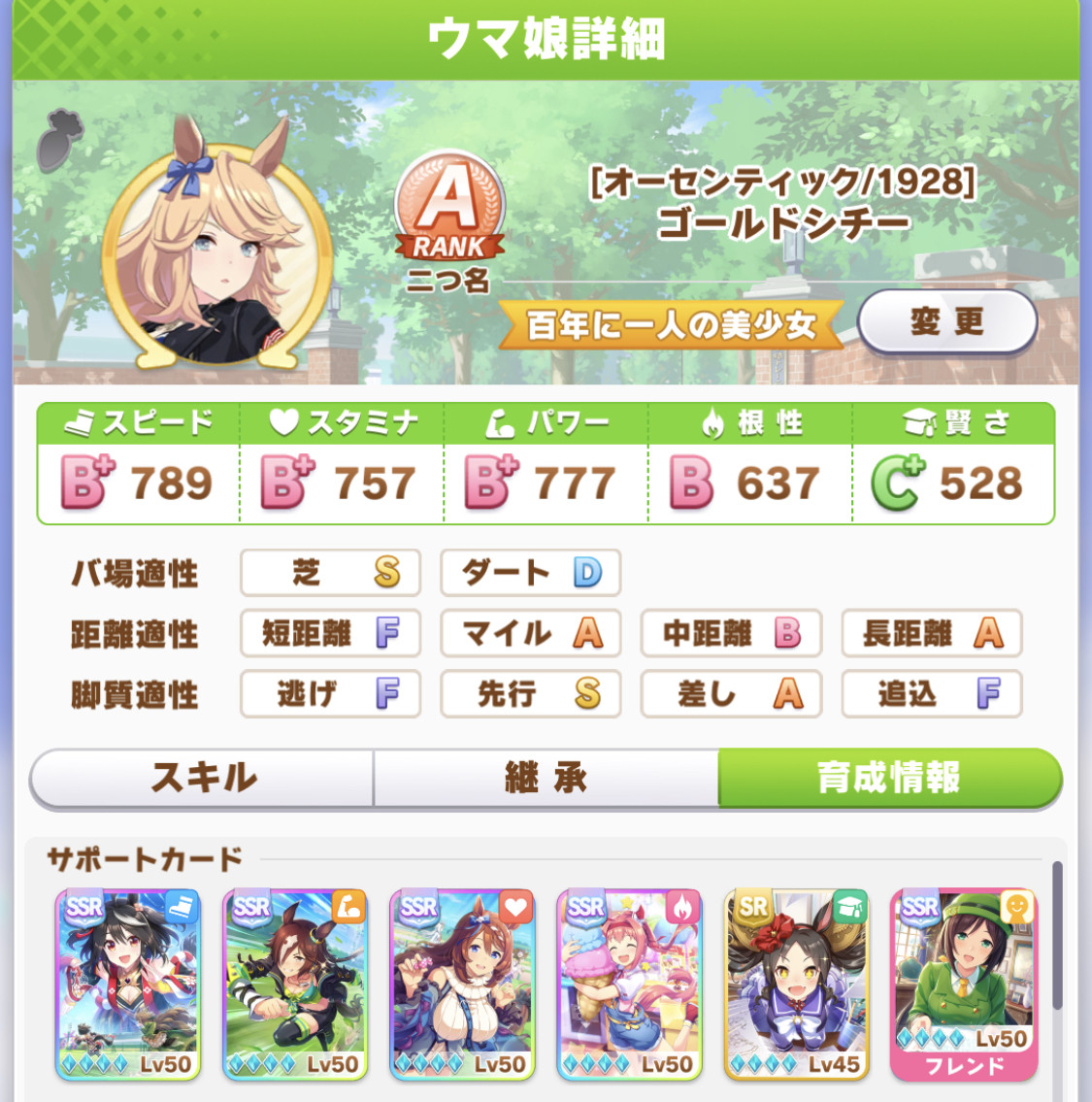The width and height of the screenshot is (1092, 1102).
Task: Tap the 変更 button to change the title
Action: 946,321
